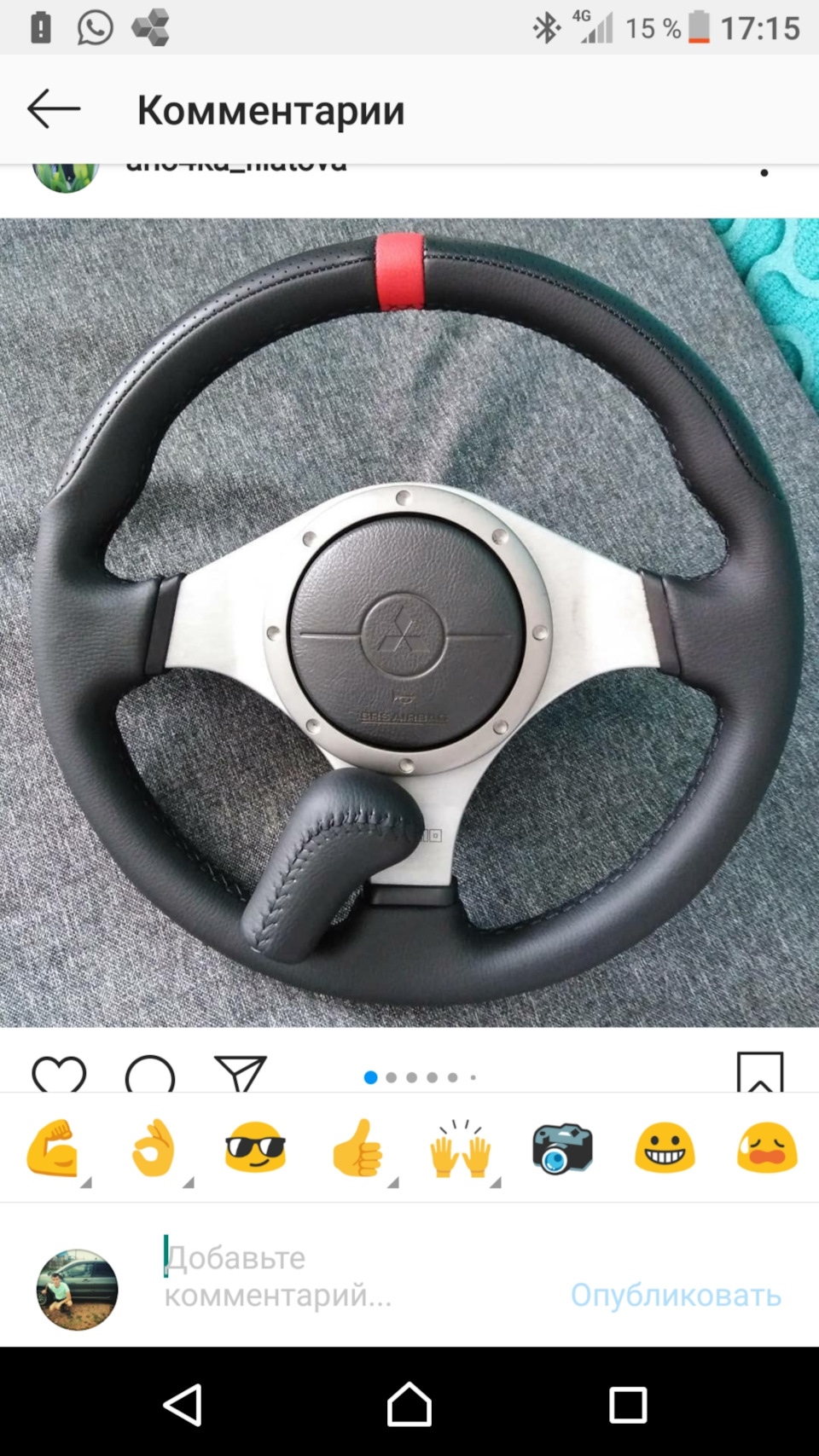The image size is (819, 1456).
Task: Insert the thumbs up emoji
Action: (357, 1148)
